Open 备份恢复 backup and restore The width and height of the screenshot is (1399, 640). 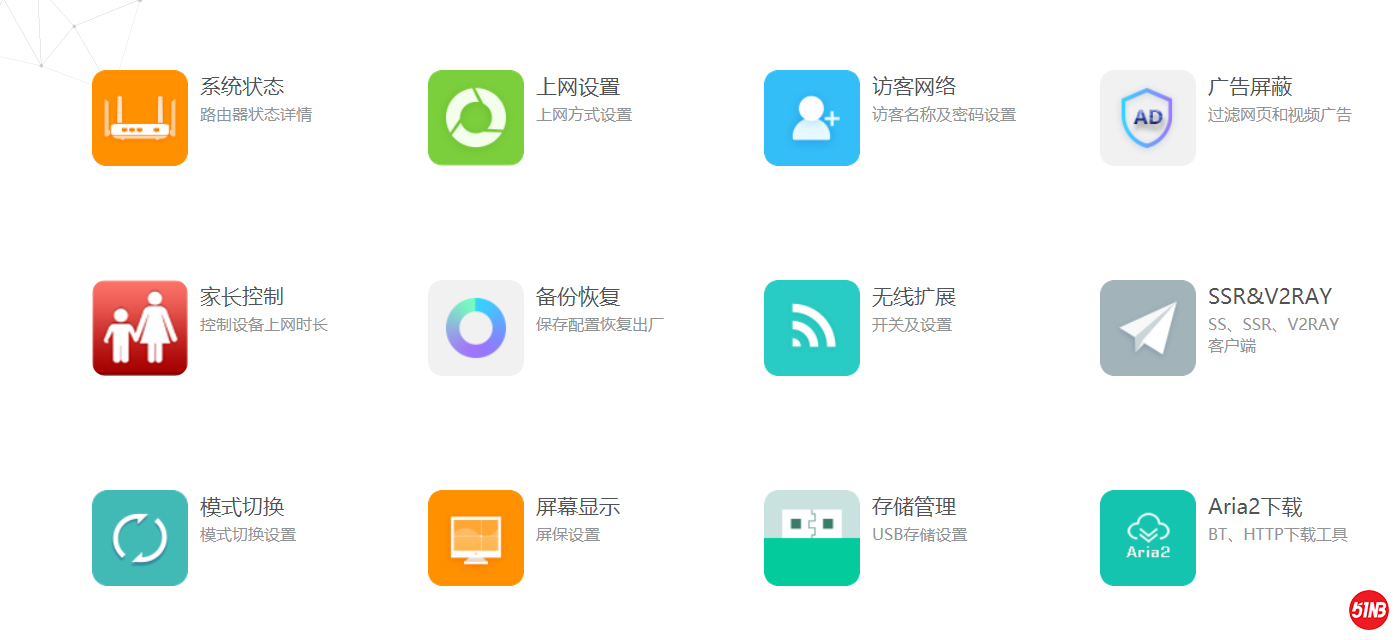tap(476, 328)
